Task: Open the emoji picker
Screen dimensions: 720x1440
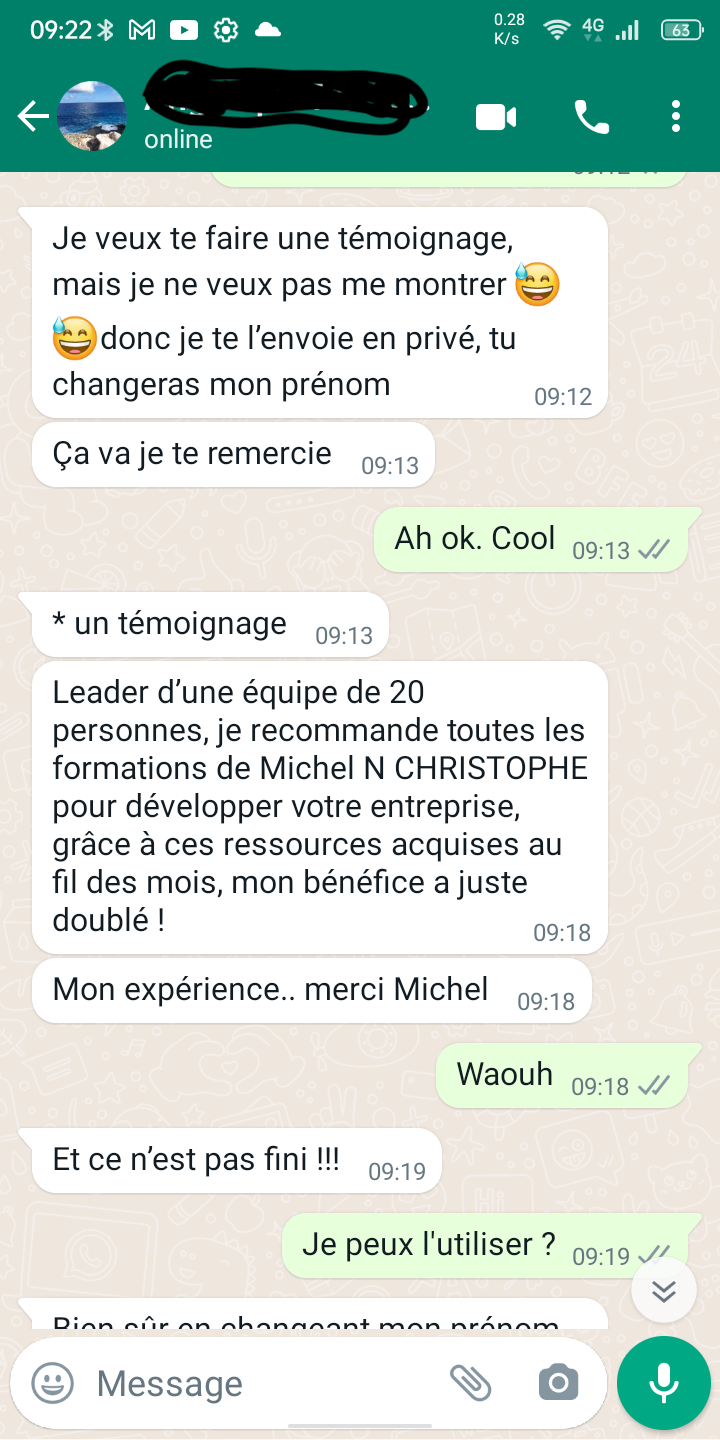Action: tap(52, 1384)
